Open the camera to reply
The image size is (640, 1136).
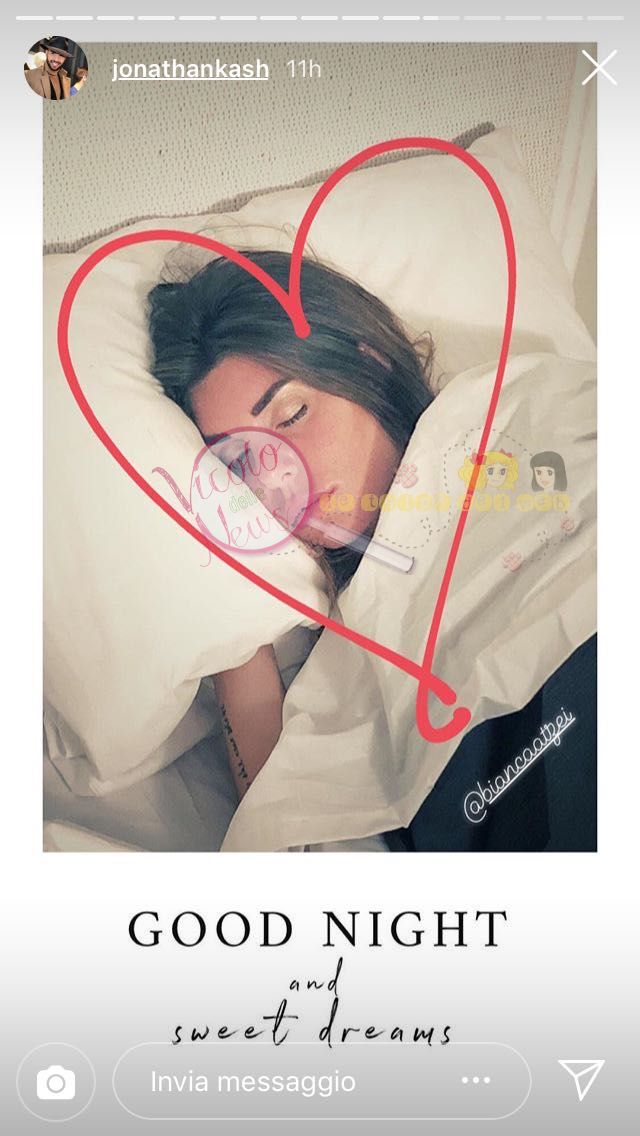(56, 1082)
